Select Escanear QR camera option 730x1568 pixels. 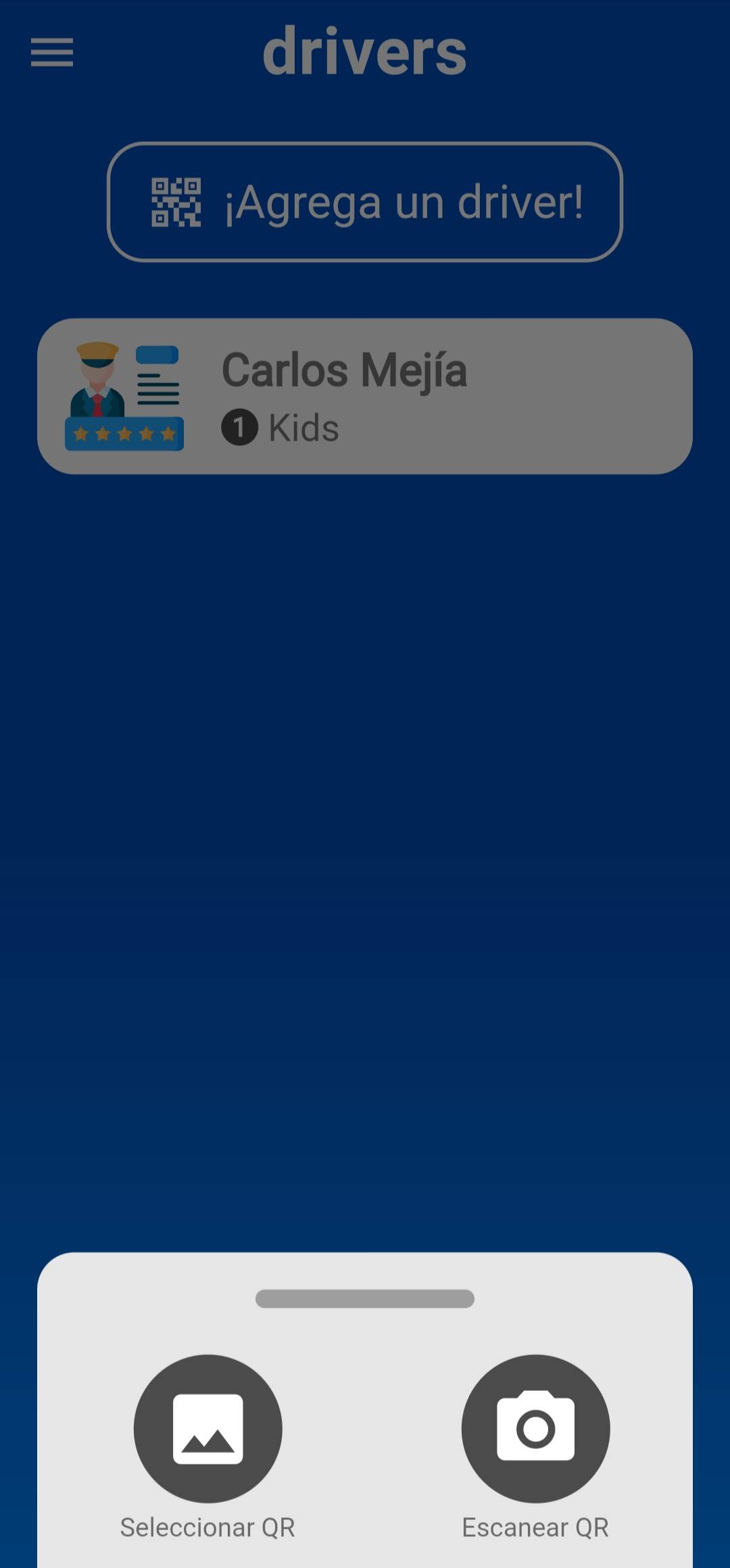(x=535, y=1428)
